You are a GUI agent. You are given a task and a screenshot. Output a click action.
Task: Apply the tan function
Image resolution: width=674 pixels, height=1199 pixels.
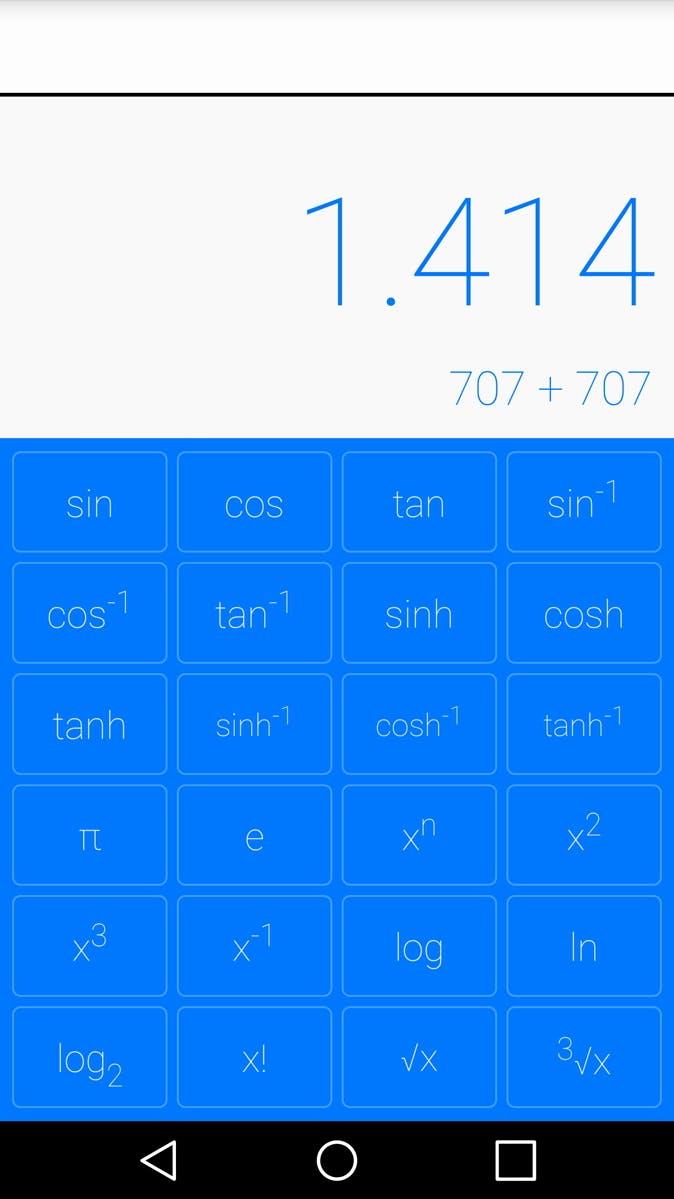419,502
